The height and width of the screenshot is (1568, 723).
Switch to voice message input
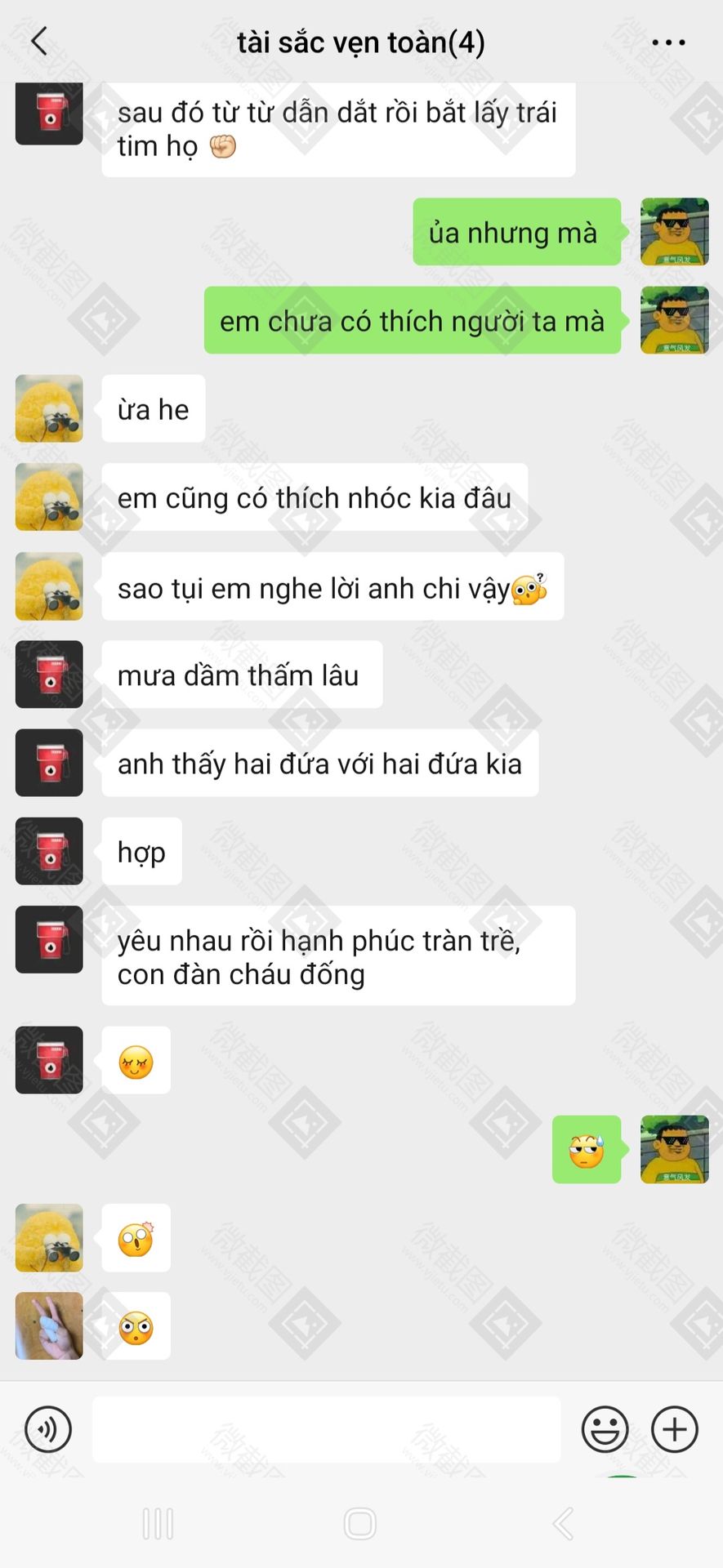(48, 1429)
